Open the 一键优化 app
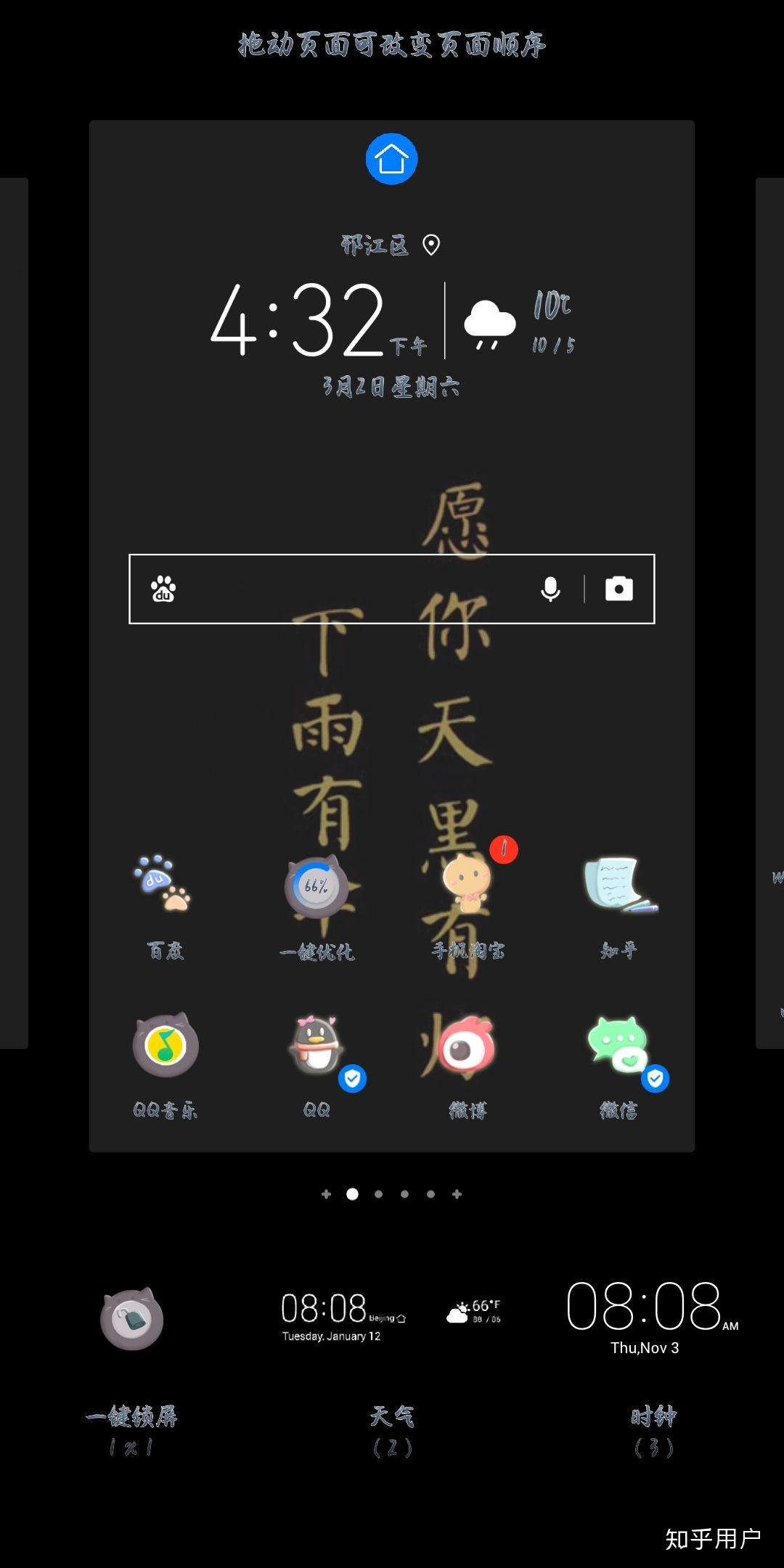 coord(317,887)
